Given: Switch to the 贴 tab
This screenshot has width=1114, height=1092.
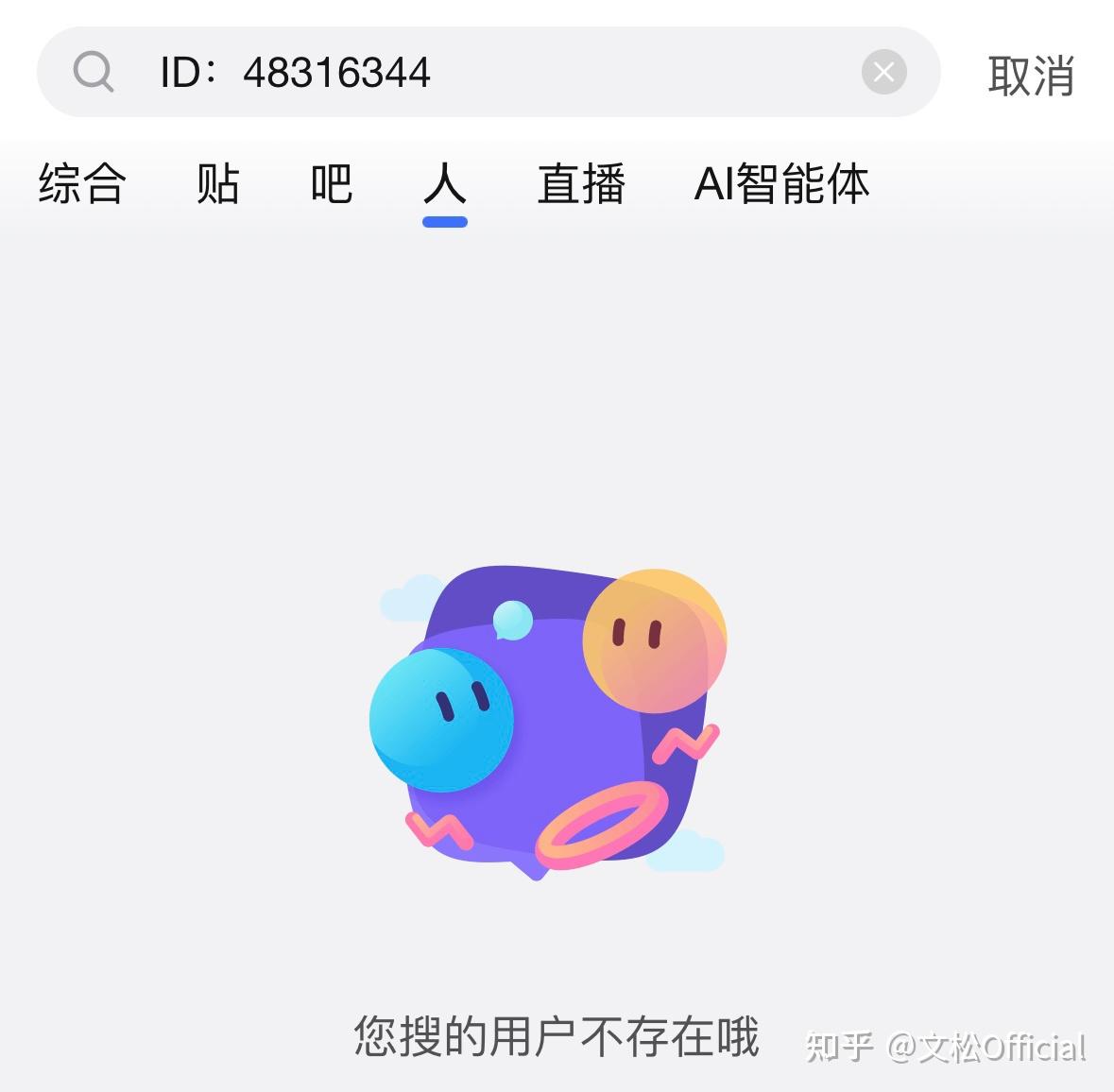Looking at the screenshot, I should click(x=217, y=183).
